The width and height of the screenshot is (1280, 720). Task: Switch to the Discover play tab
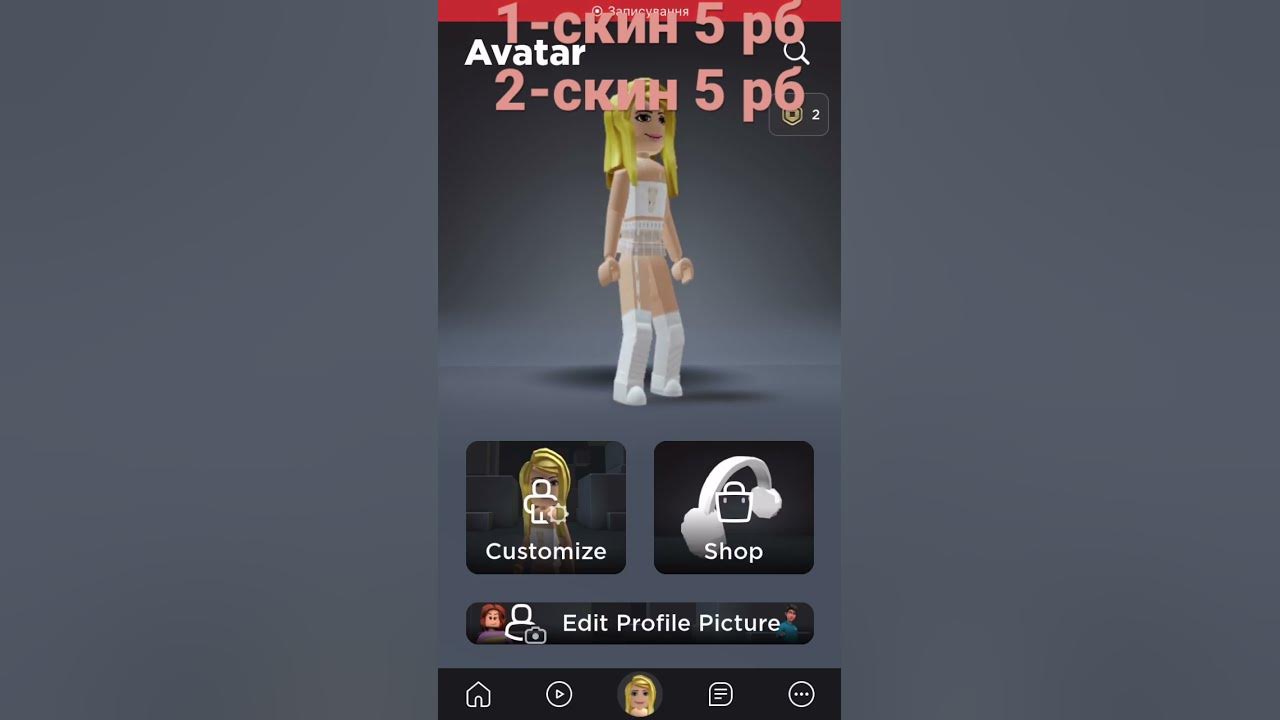click(x=559, y=694)
